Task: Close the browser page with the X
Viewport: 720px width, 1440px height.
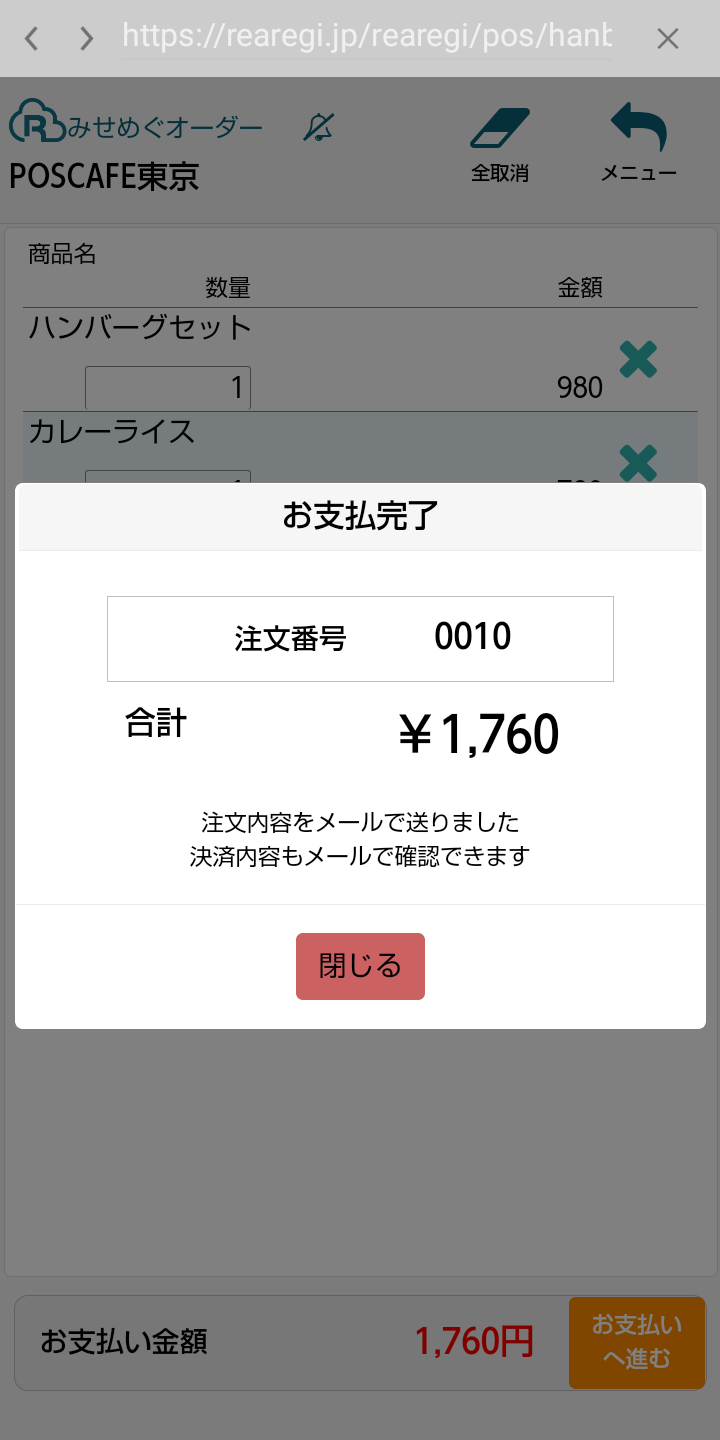Action: pos(667,39)
